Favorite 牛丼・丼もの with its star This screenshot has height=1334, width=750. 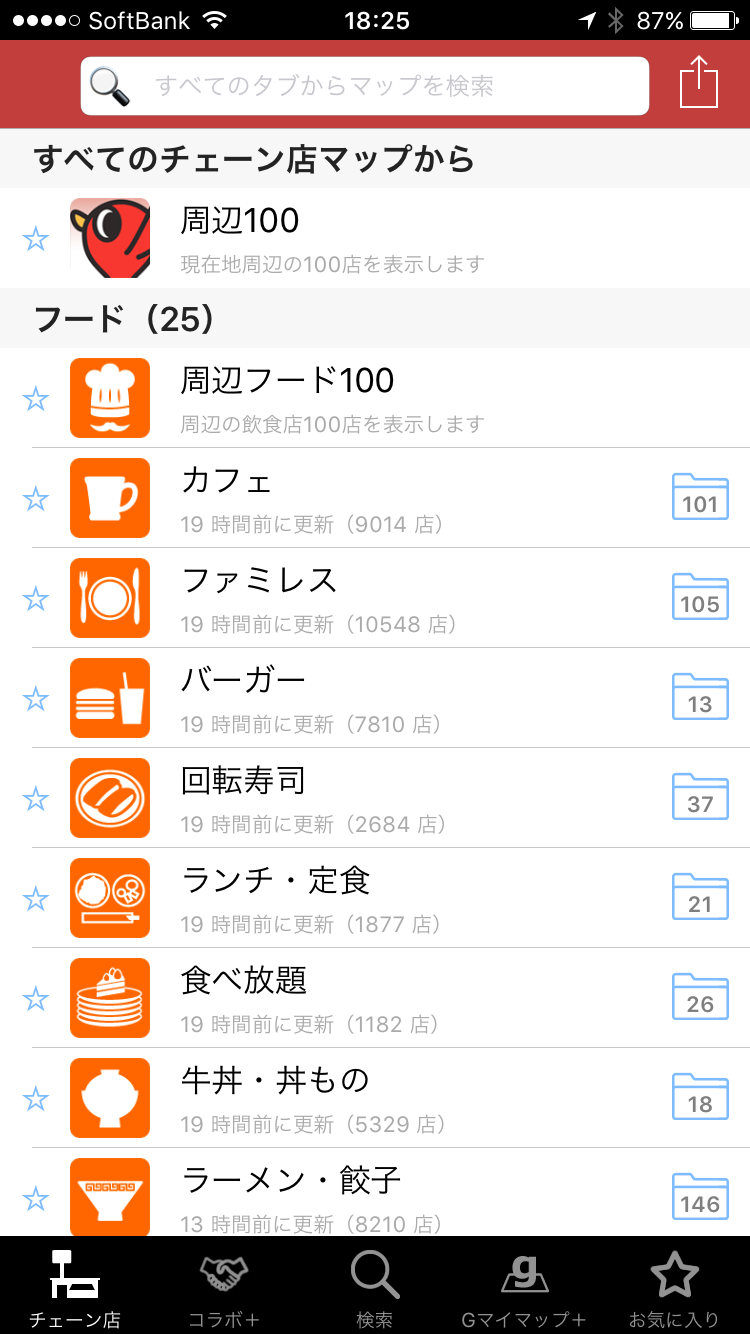click(36, 1098)
